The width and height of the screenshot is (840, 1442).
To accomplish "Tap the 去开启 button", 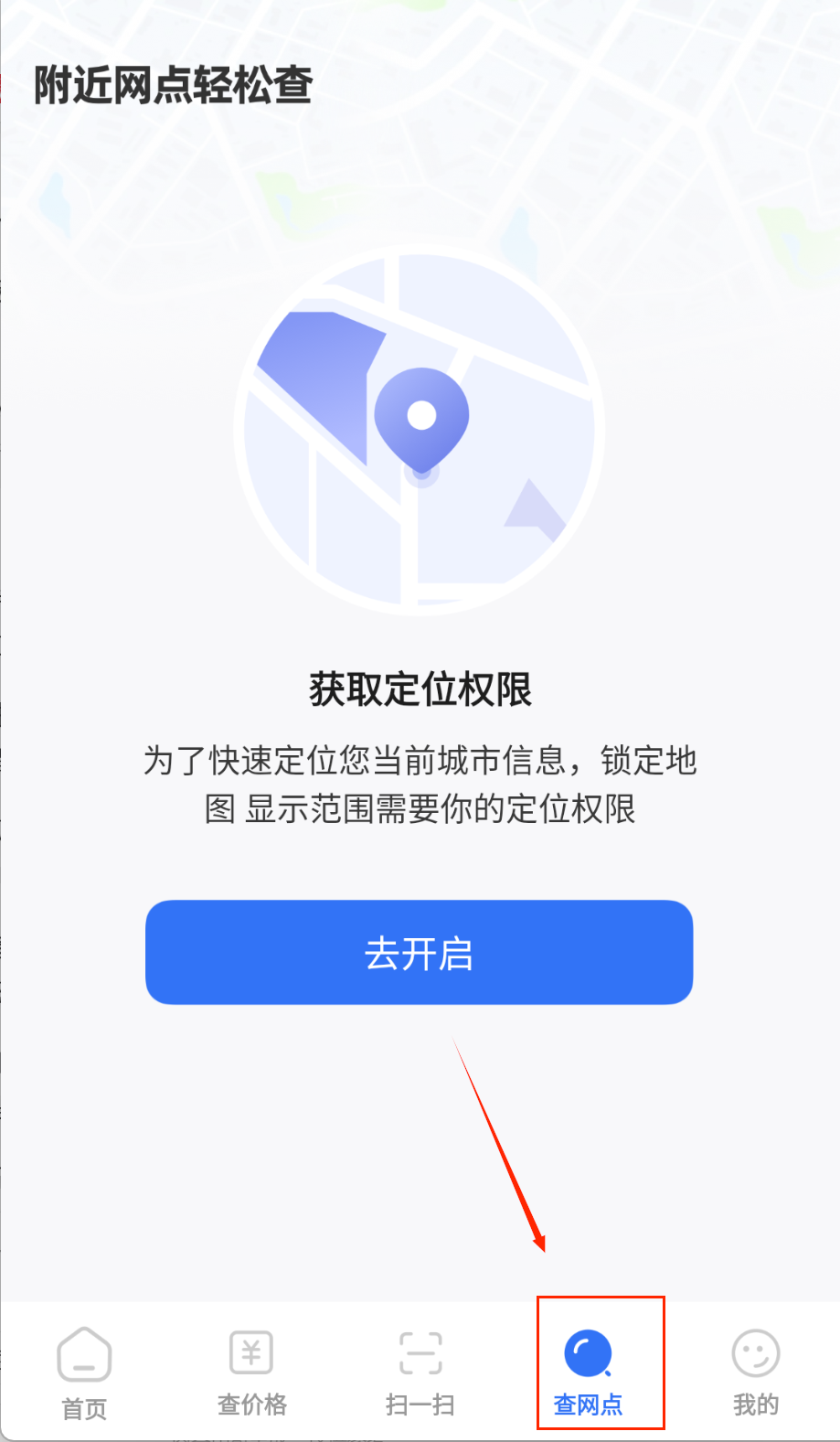I will coord(419,952).
